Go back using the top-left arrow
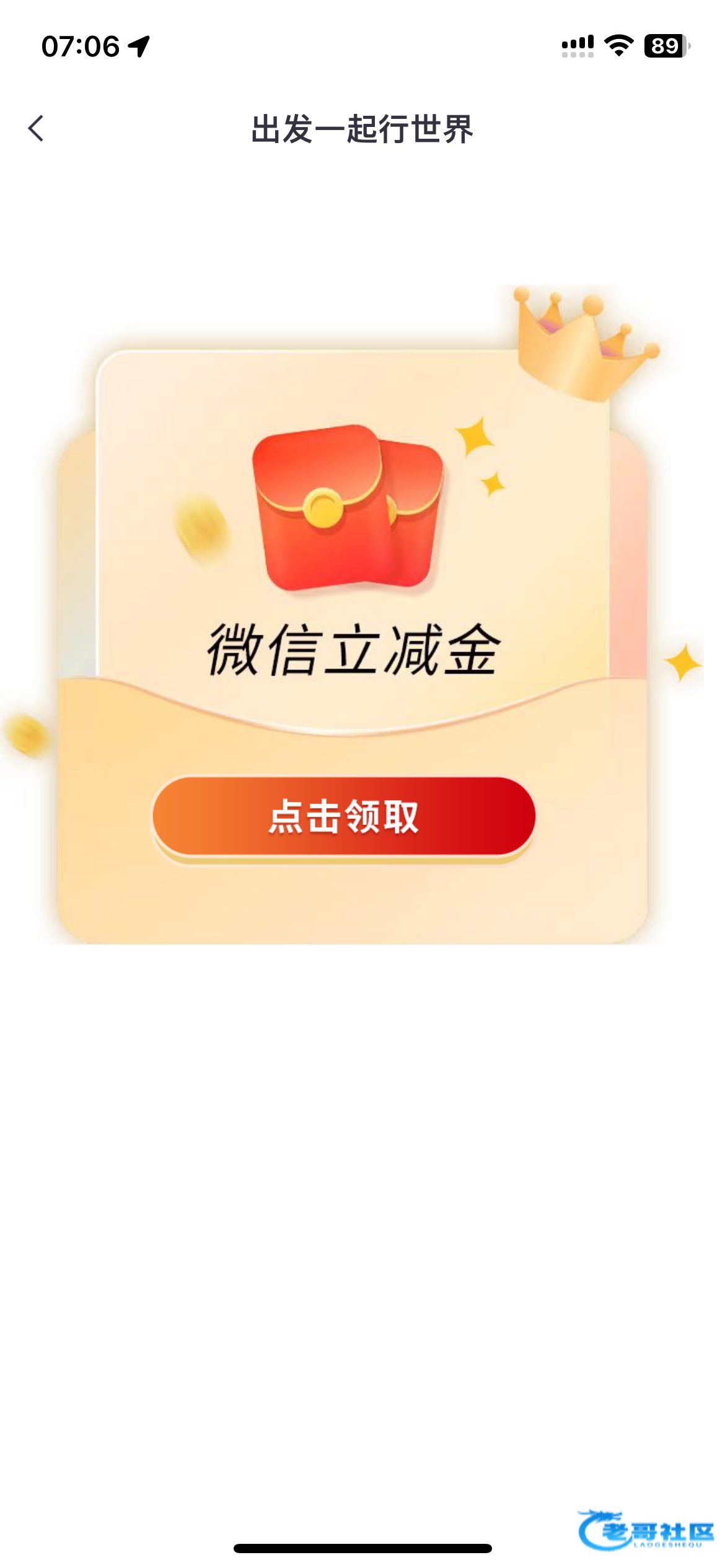Screen dimensions: 725x1568 [x=36, y=128]
